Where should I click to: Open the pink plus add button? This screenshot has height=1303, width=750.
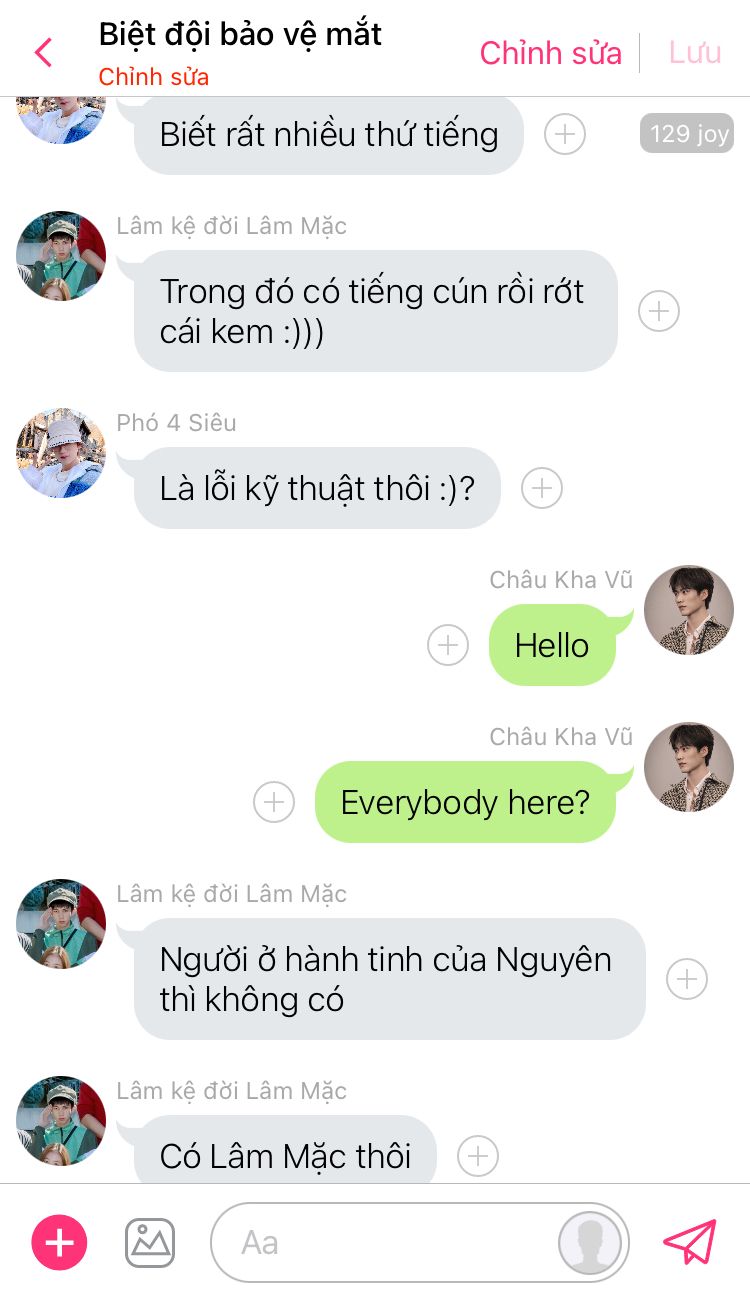pyautogui.click(x=60, y=1243)
